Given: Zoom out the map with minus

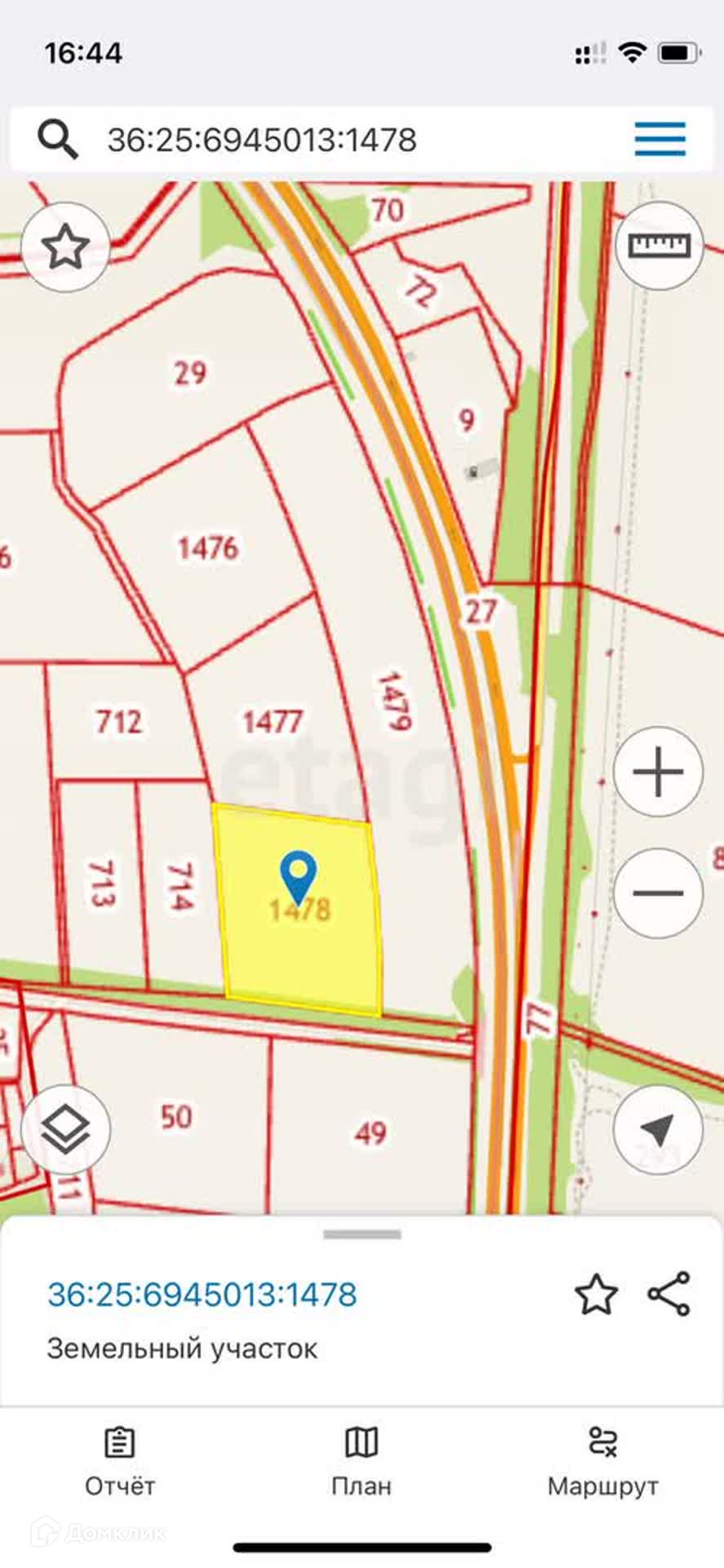Looking at the screenshot, I should coord(658,893).
